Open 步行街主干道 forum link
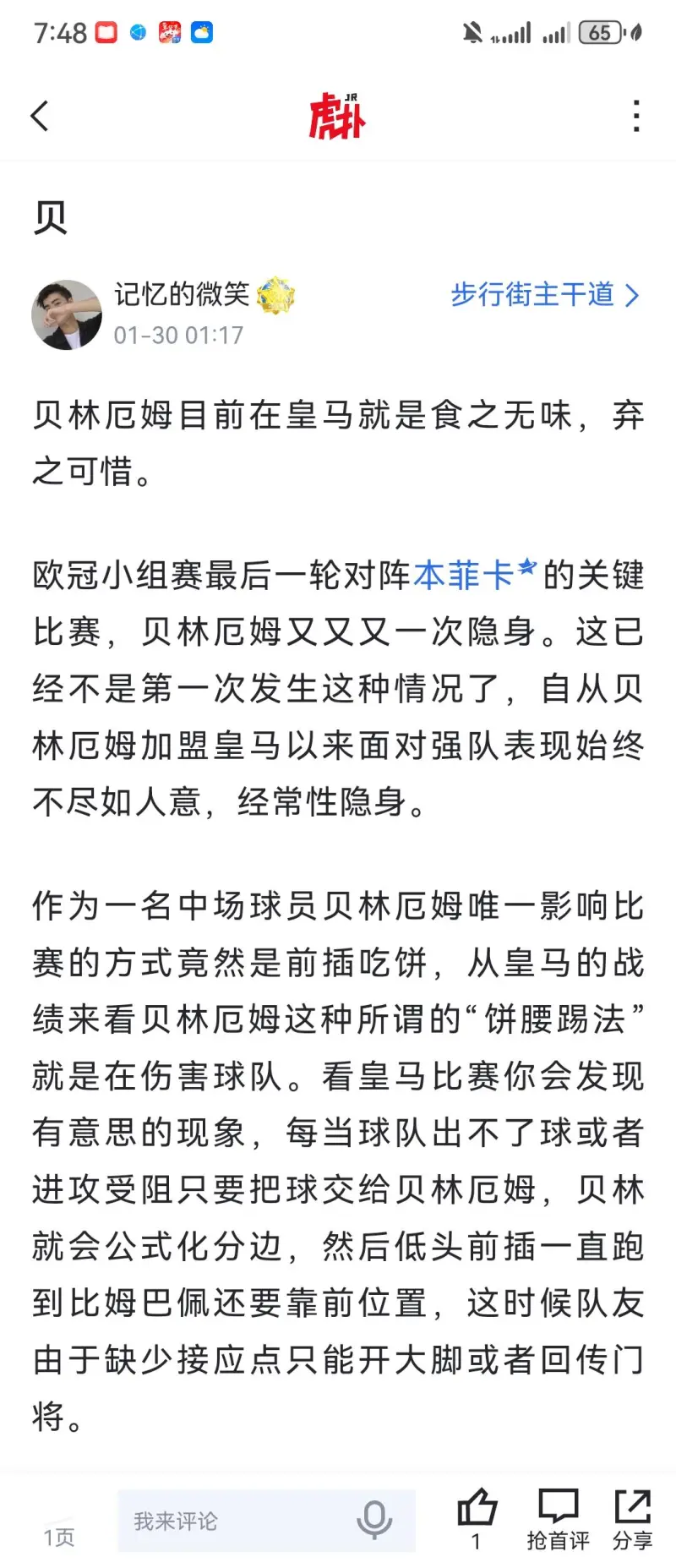676x1568 pixels. (x=544, y=295)
